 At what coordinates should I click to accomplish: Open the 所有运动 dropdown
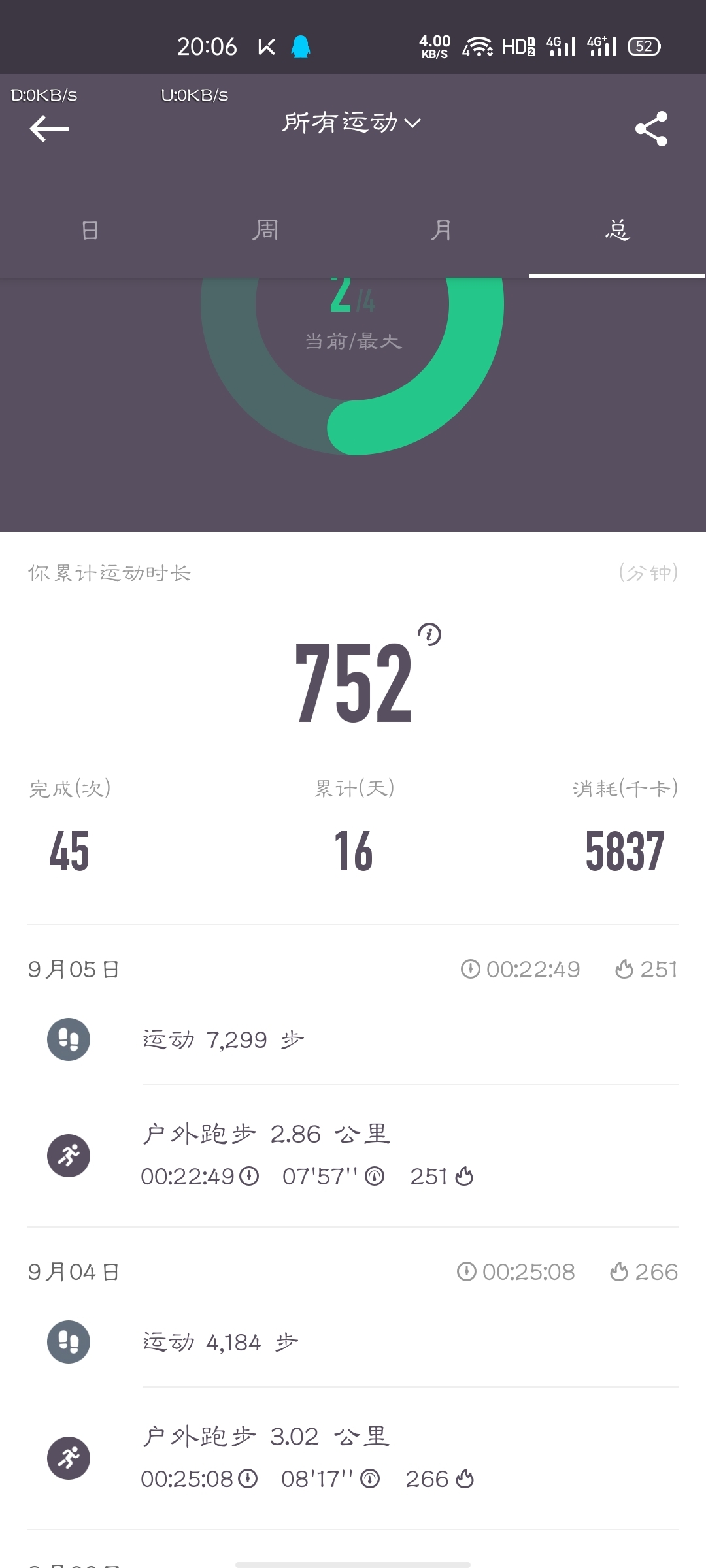pyautogui.click(x=352, y=123)
